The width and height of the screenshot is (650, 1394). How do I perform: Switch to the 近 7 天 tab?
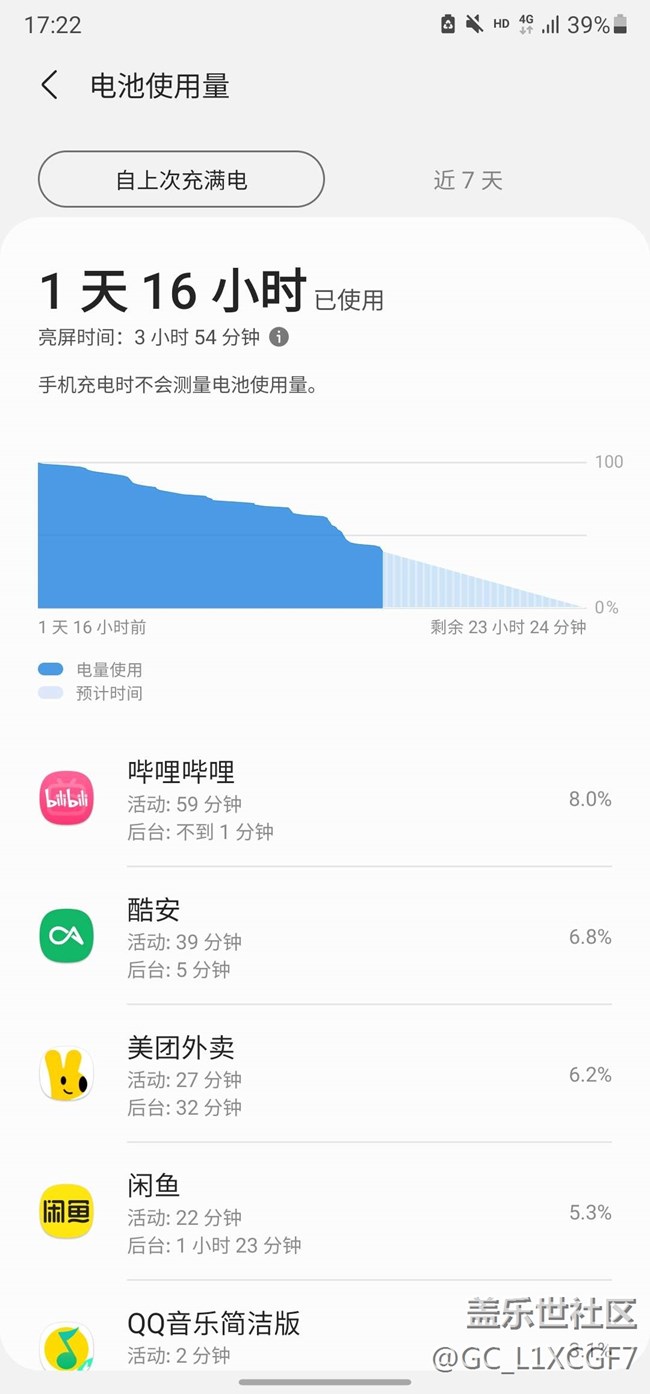pos(468,180)
